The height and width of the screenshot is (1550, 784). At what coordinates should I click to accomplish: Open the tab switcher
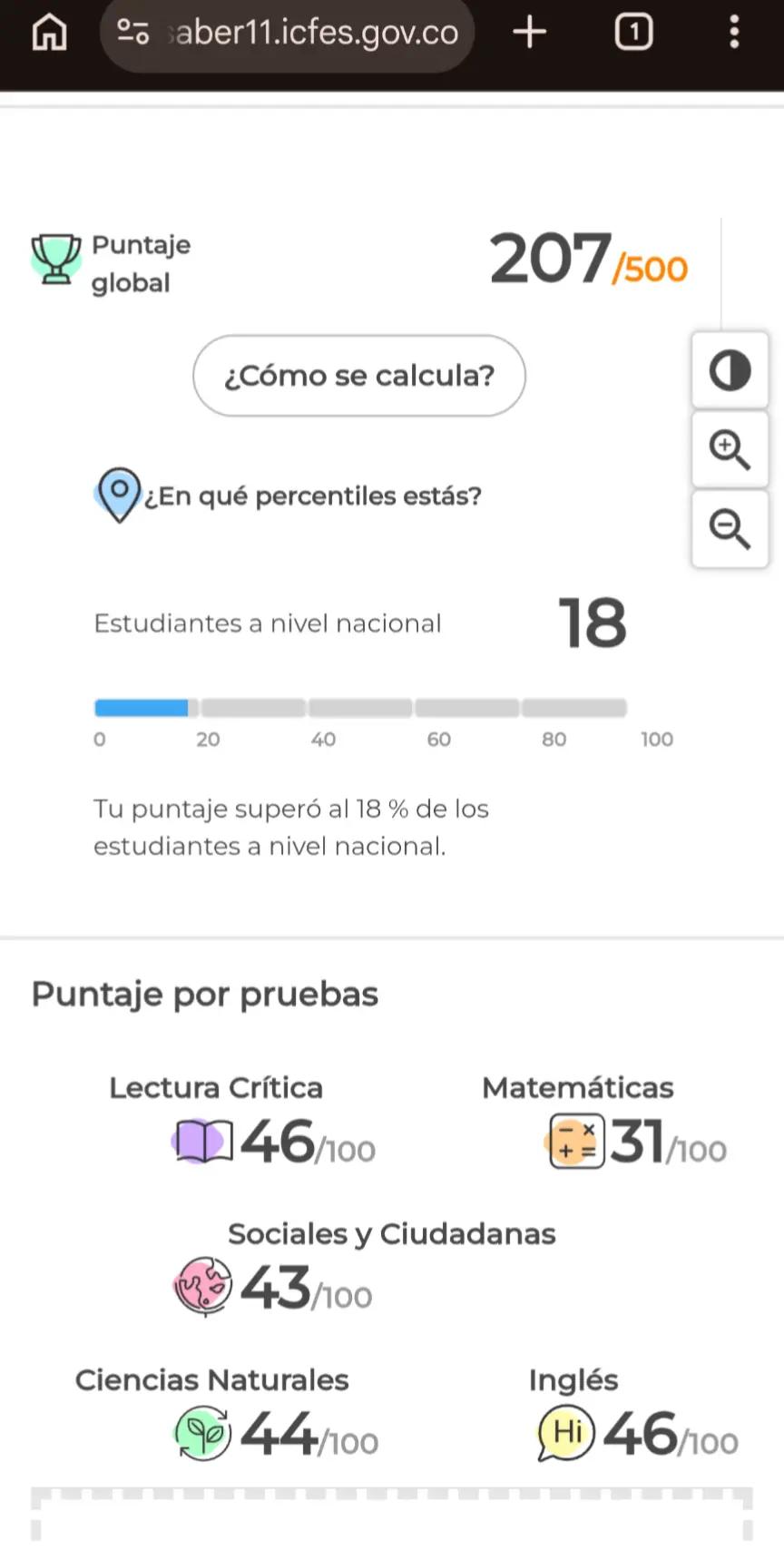(633, 33)
